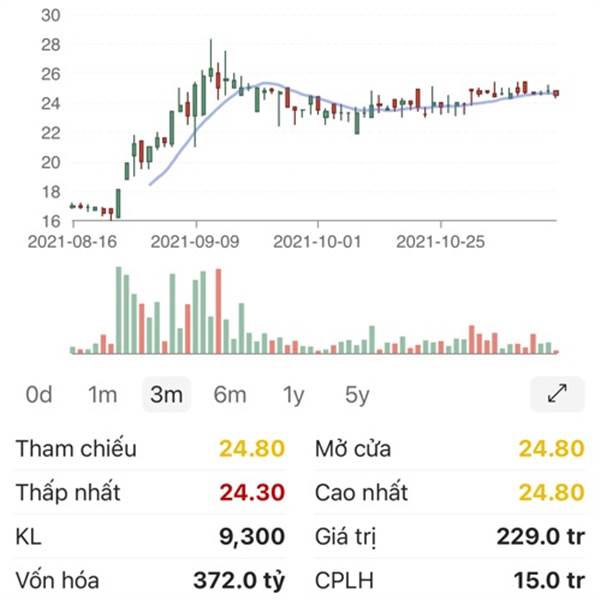Viewport: 600px width, 600px height.
Task: Select the 3m time range
Action: pyautogui.click(x=166, y=395)
